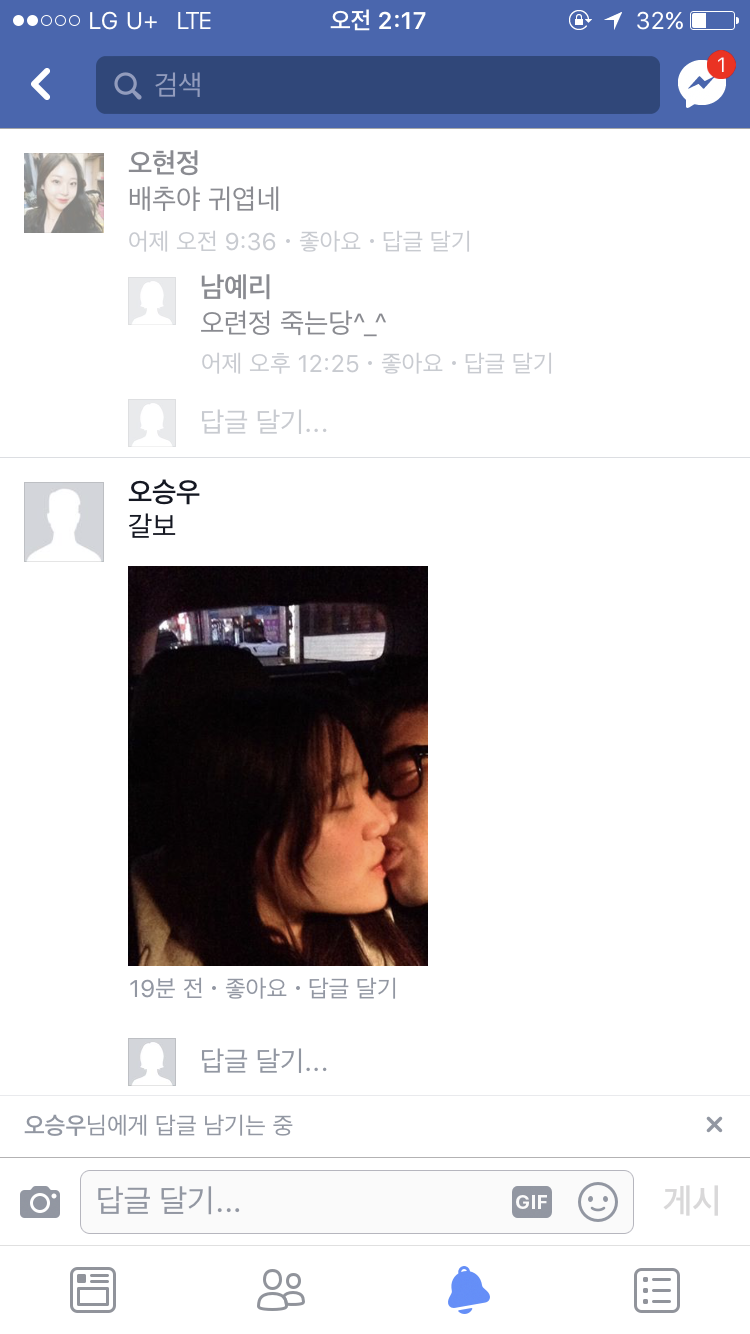This screenshot has height=1334, width=750.
Task: Open Messenger with the notification badge
Action: pyautogui.click(x=702, y=84)
